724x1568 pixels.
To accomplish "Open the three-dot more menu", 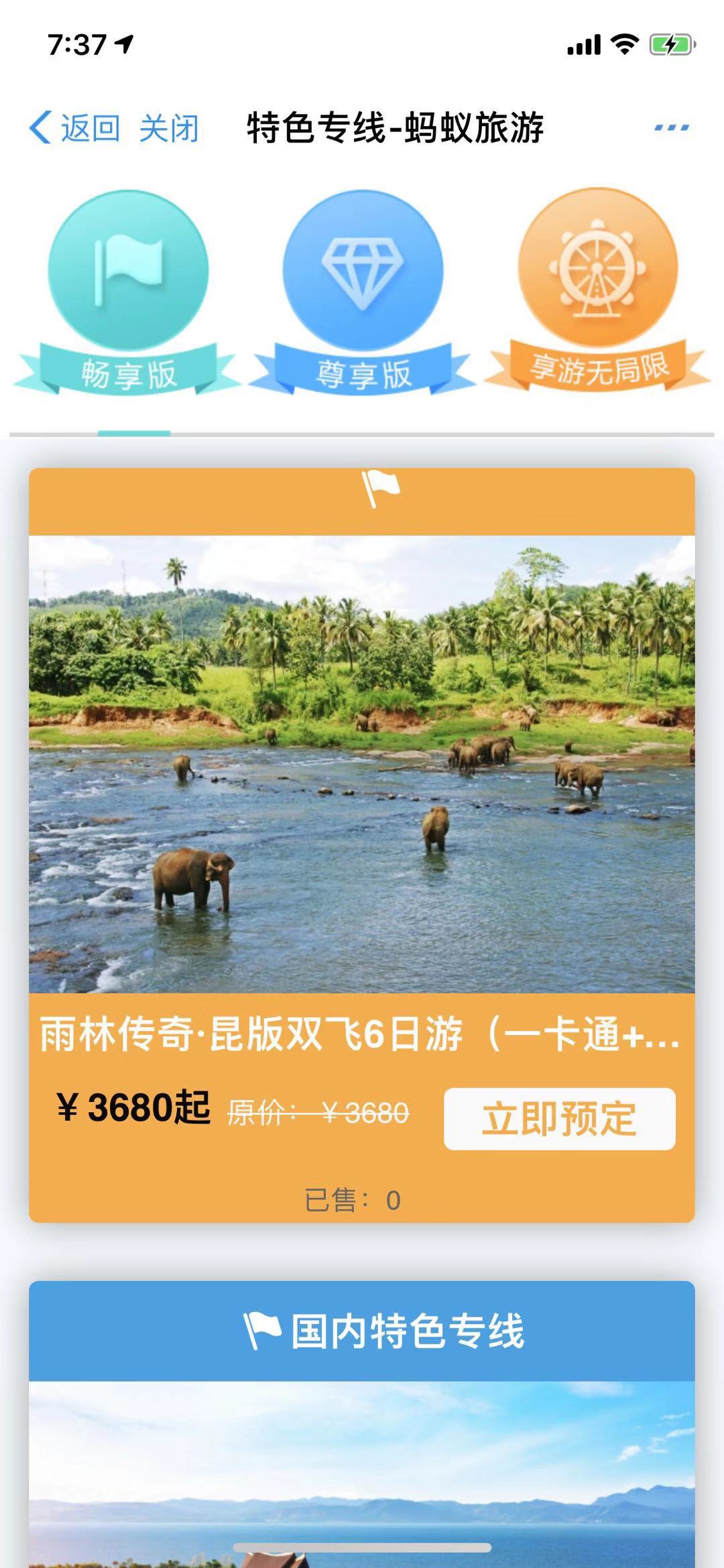I will point(671,127).
